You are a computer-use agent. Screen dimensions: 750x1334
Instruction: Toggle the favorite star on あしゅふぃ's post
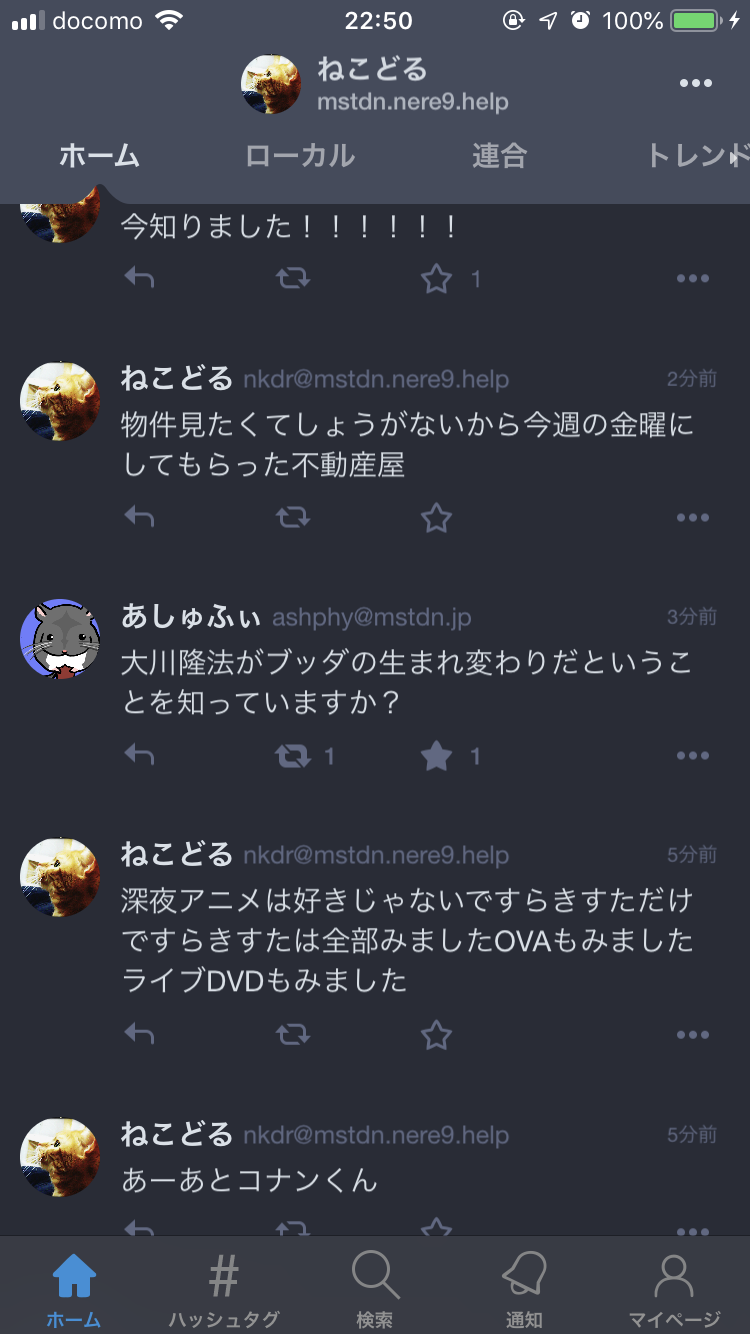436,756
